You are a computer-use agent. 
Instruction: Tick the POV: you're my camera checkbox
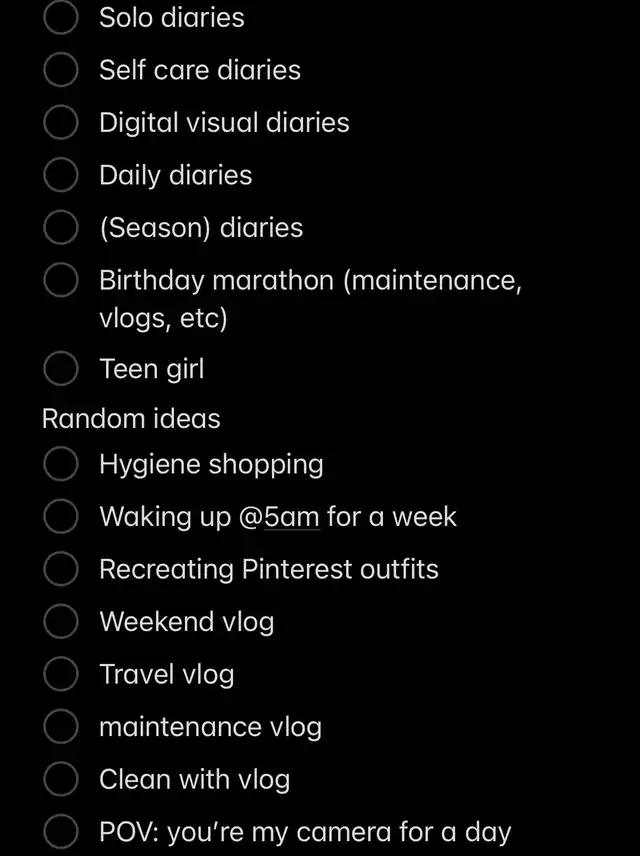tap(61, 832)
